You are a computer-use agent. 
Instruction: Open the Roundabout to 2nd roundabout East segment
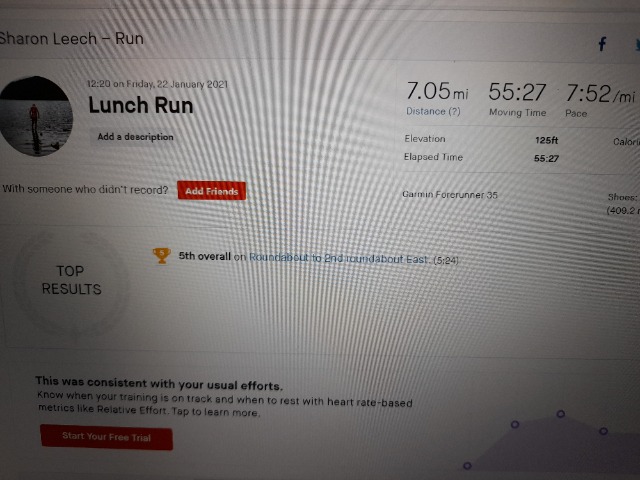tap(338, 259)
